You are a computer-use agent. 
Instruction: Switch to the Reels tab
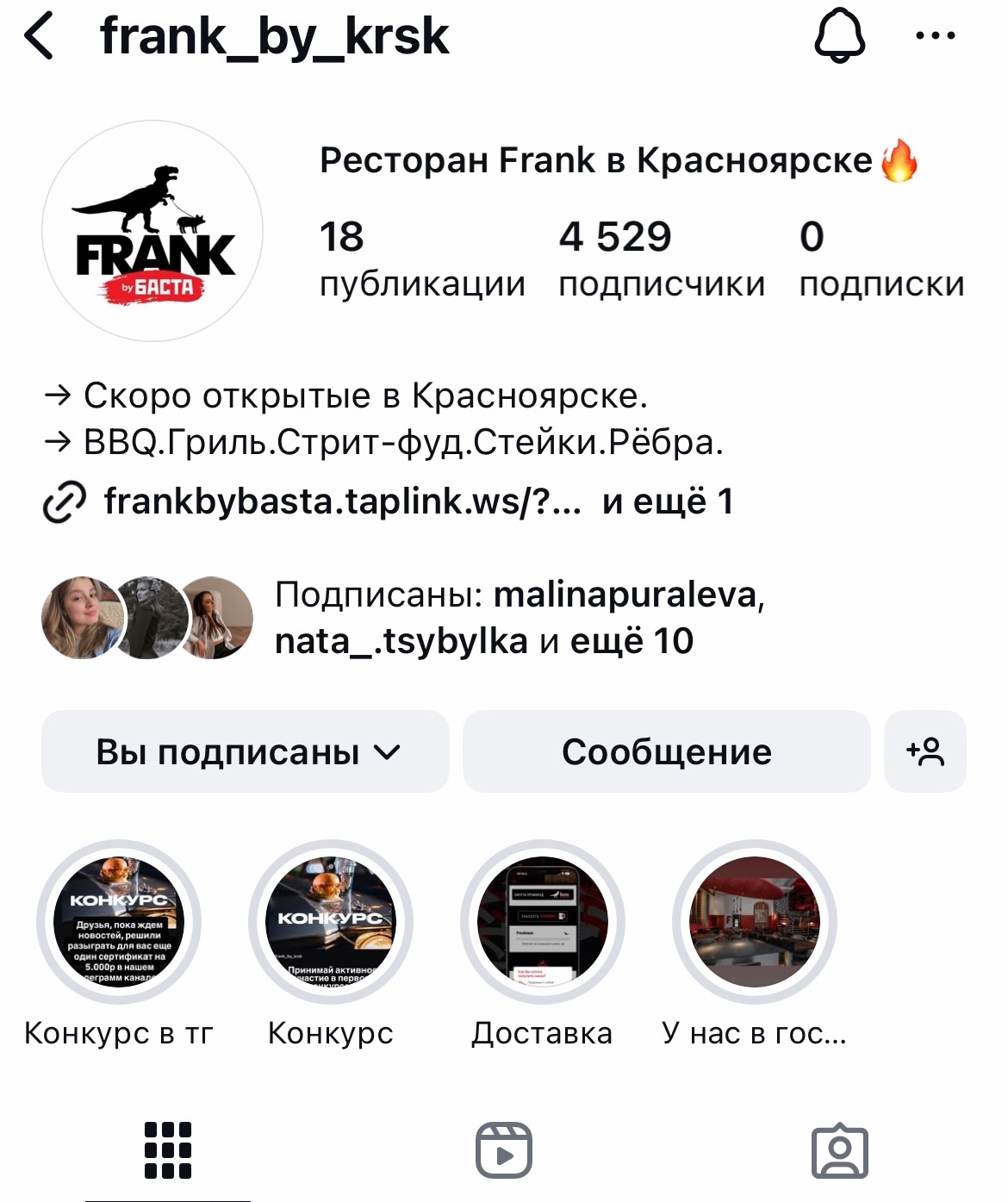pyautogui.click(x=504, y=1150)
